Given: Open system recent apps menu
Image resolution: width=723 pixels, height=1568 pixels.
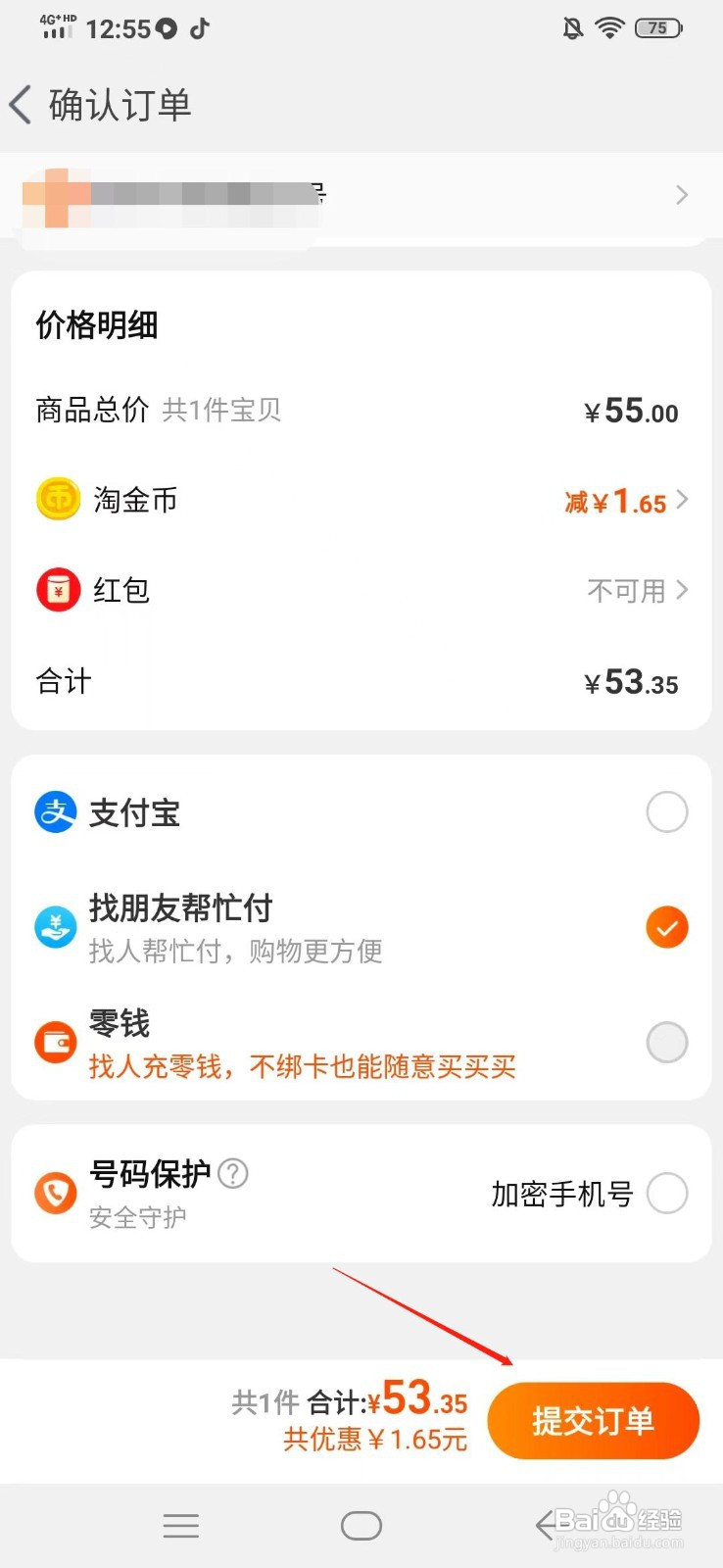Looking at the screenshot, I should 181,1526.
